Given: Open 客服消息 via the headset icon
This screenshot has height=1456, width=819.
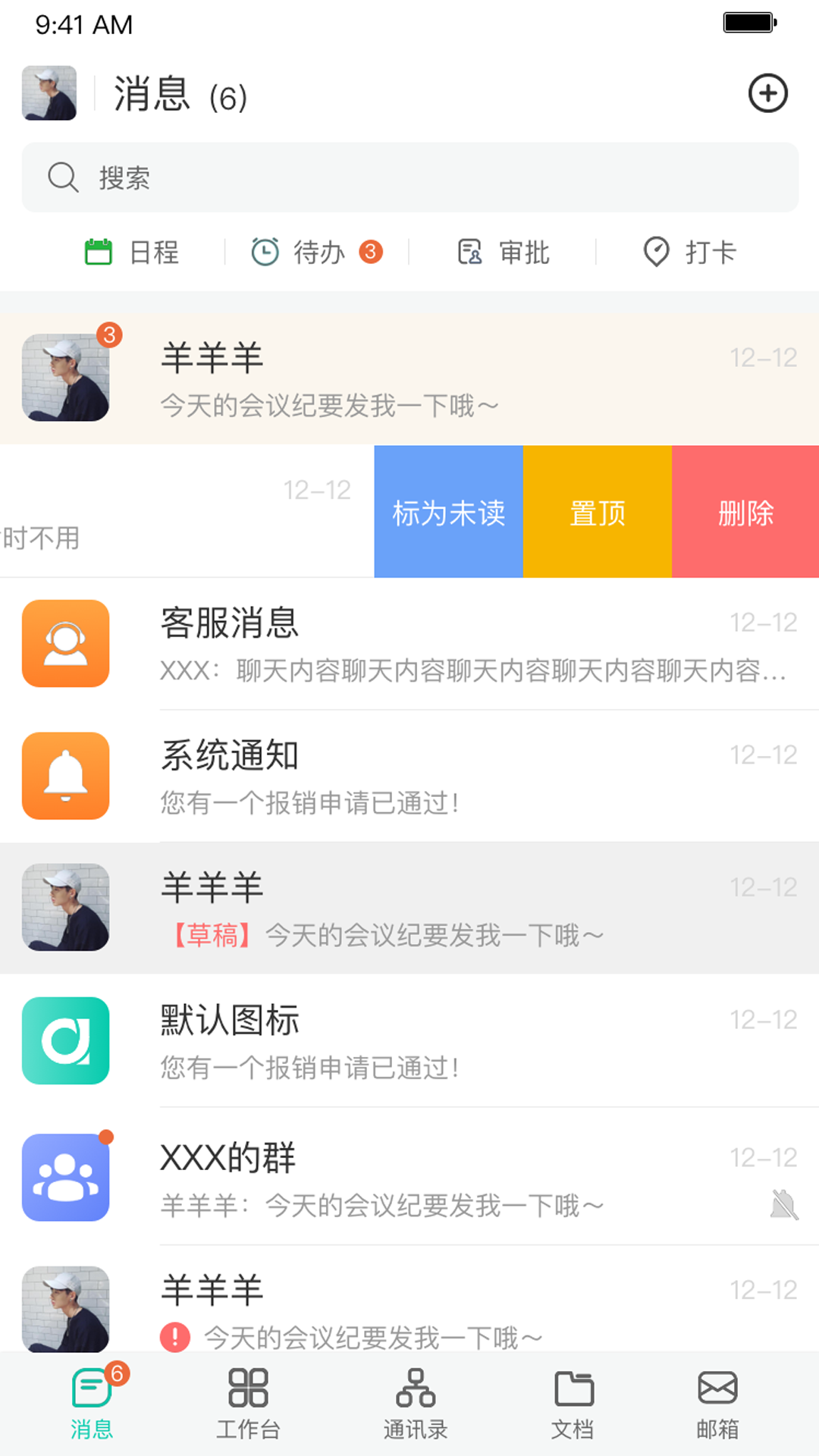Looking at the screenshot, I should pyautogui.click(x=66, y=644).
